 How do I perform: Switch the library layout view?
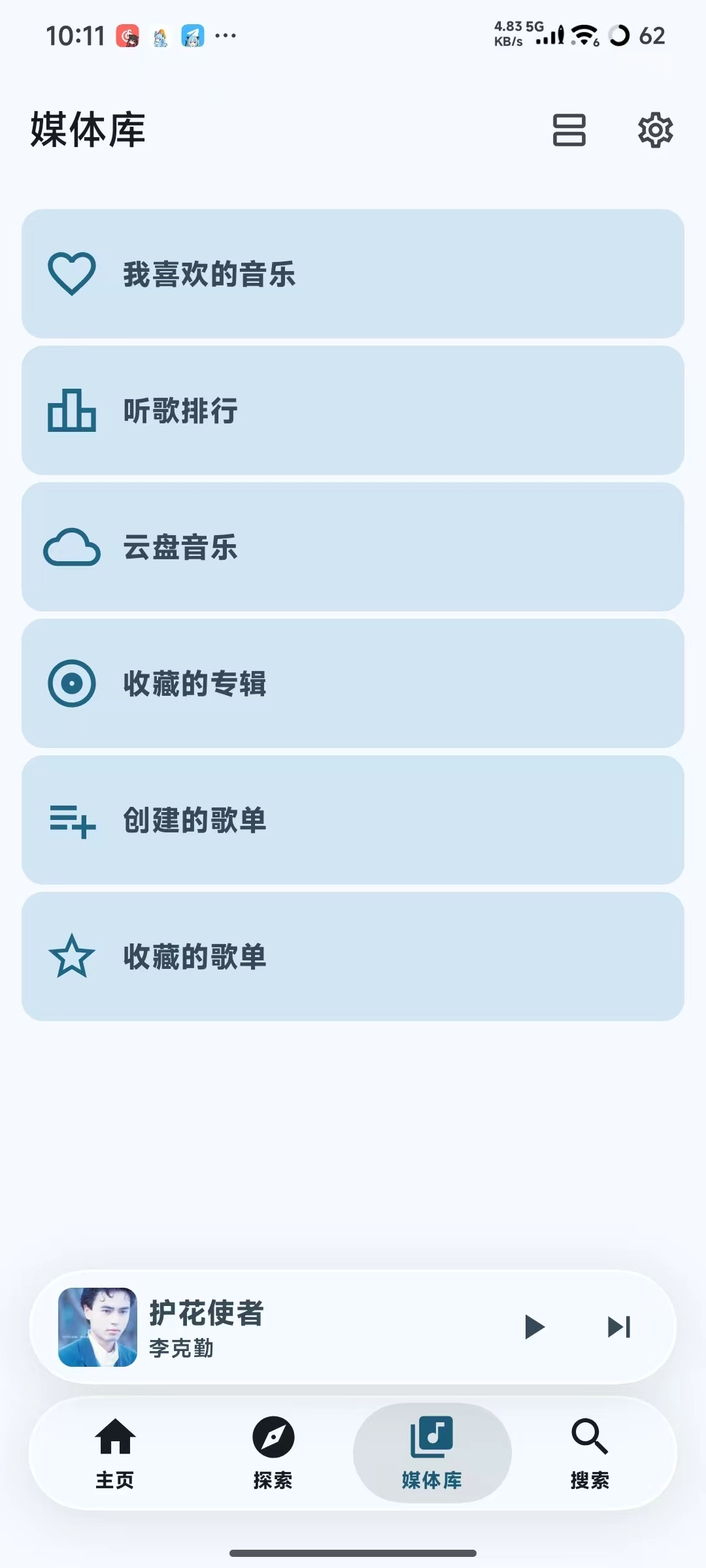click(569, 130)
